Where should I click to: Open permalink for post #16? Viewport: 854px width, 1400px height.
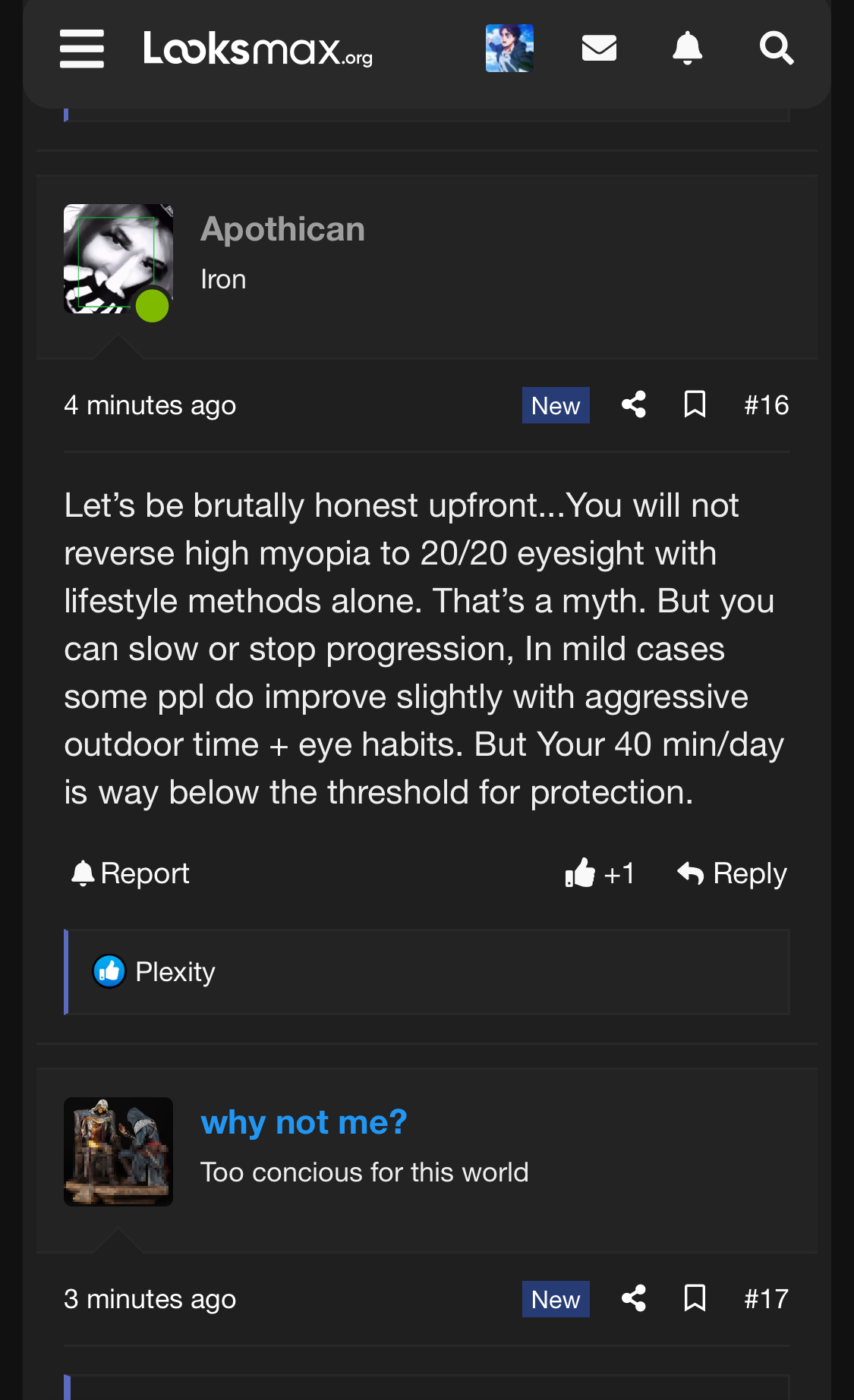[766, 405]
